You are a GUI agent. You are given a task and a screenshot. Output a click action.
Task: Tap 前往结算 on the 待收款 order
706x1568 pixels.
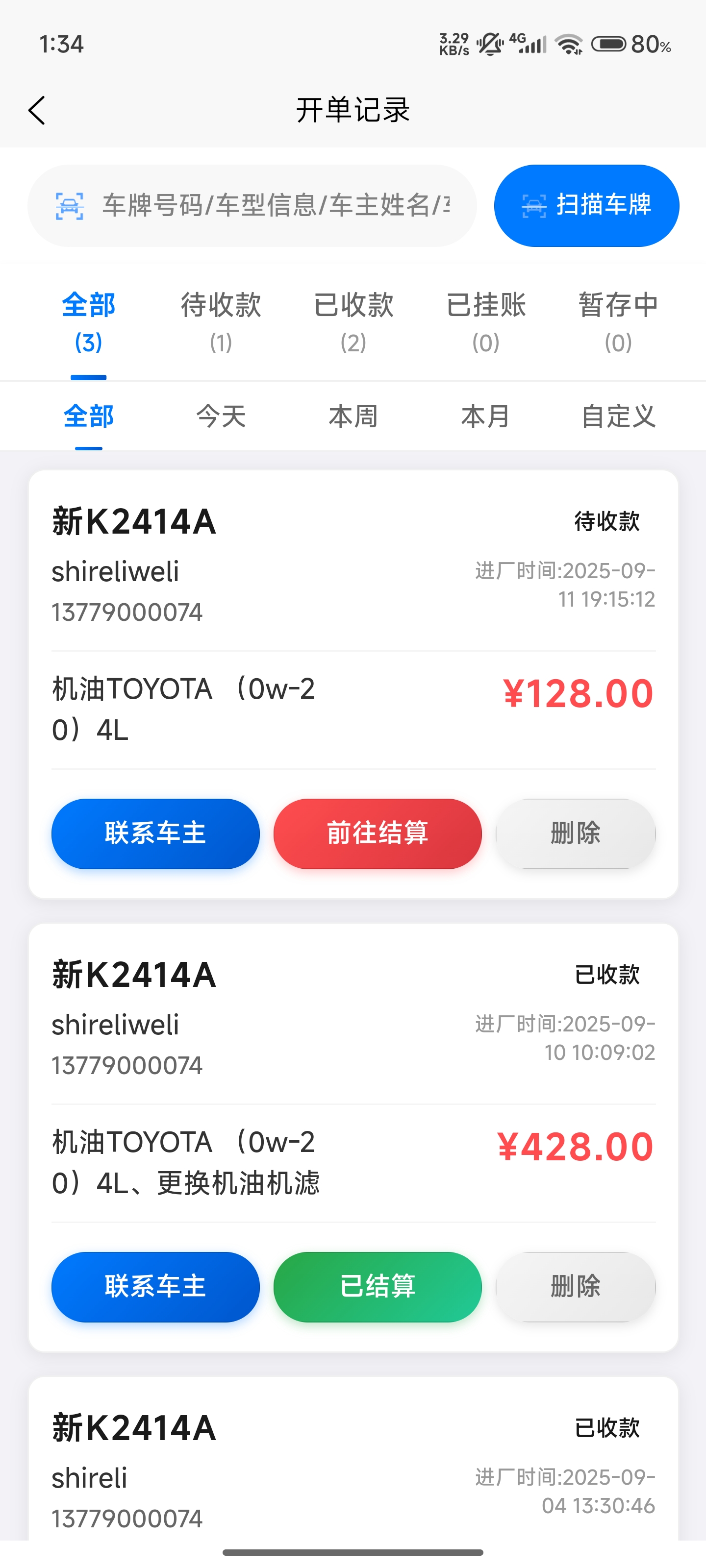377,834
